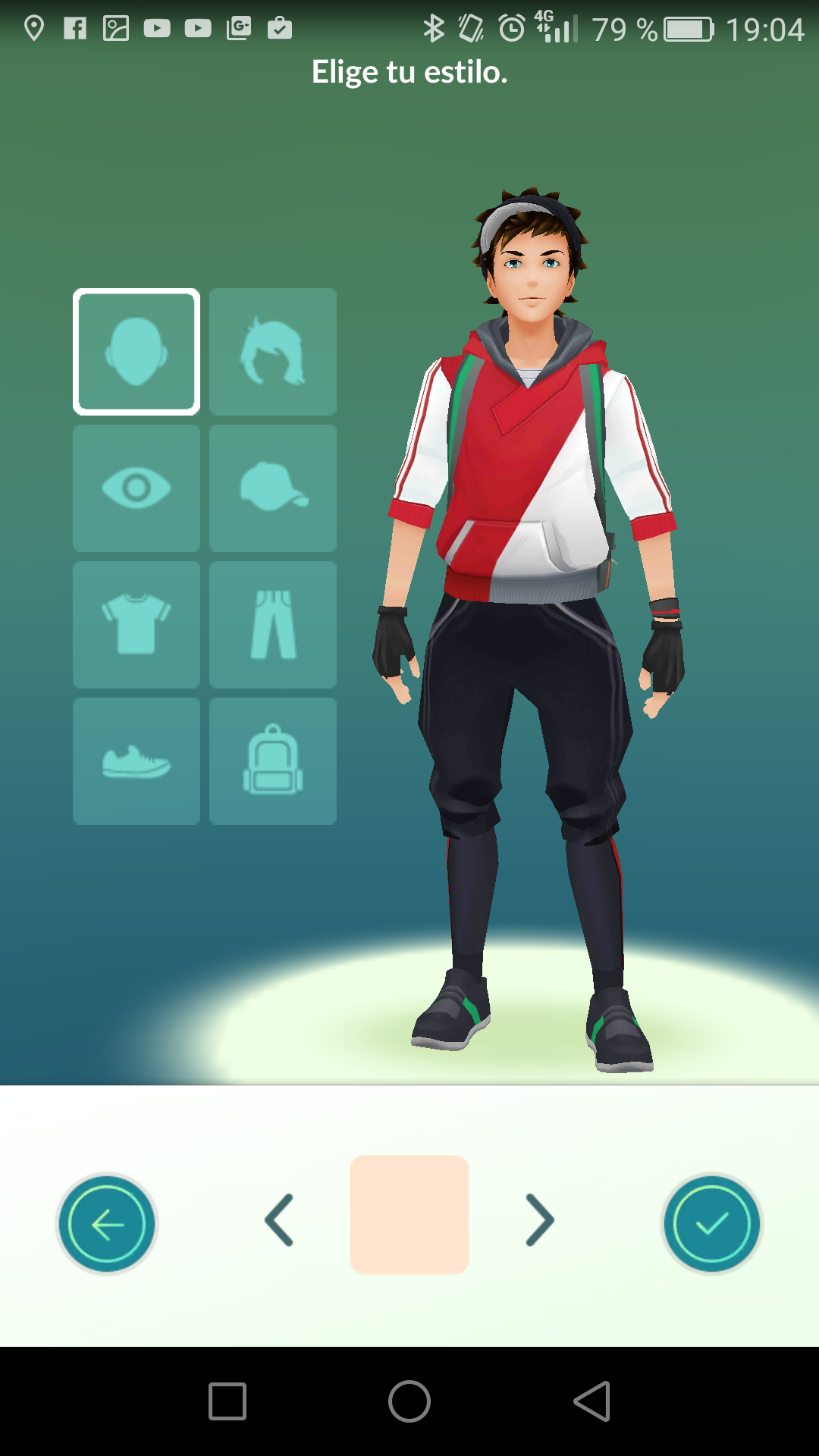Choose the eye color category
Image resolution: width=819 pixels, height=1456 pixels.
tap(136, 488)
